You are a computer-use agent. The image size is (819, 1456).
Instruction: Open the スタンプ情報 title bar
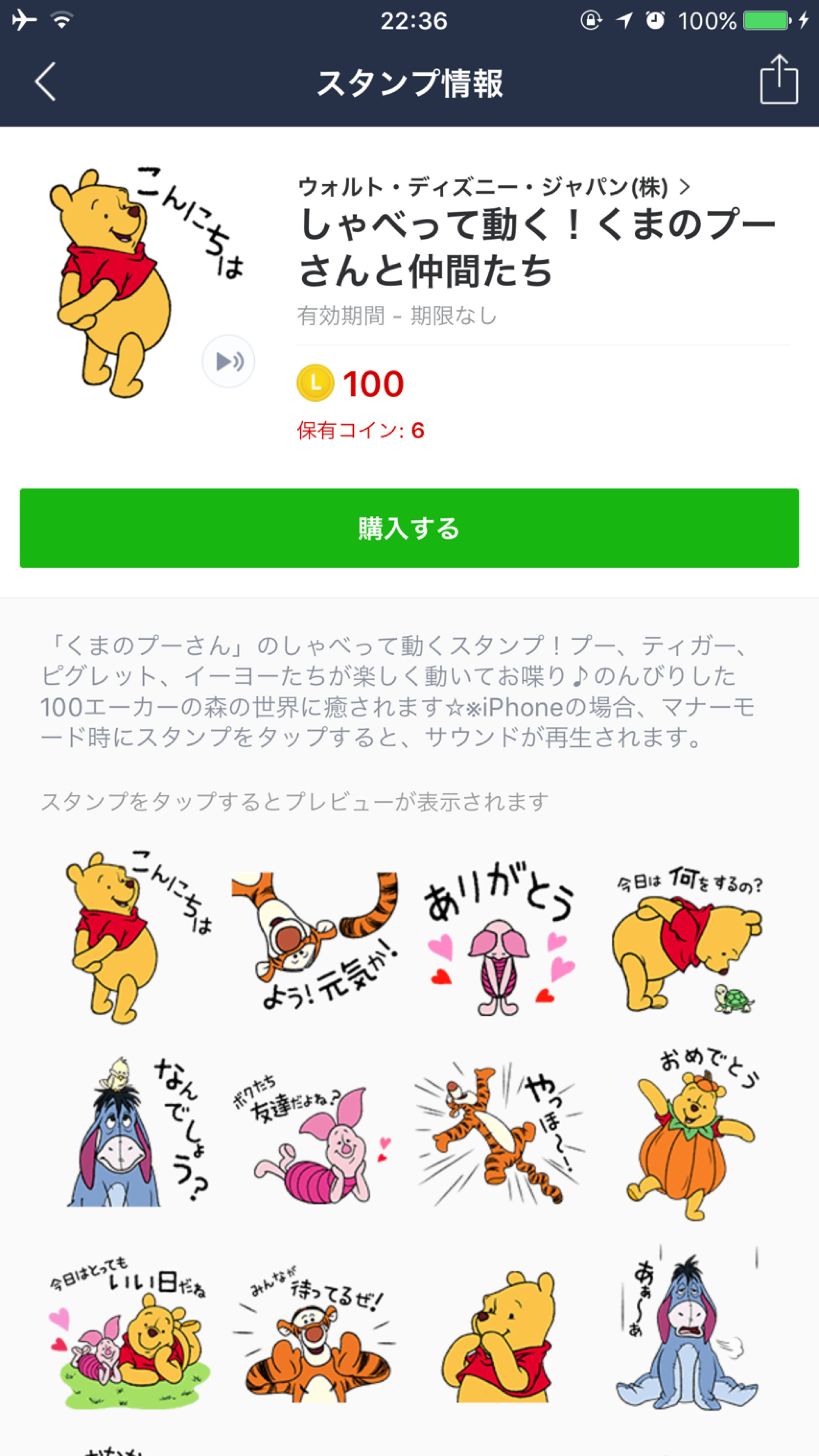pos(409,82)
